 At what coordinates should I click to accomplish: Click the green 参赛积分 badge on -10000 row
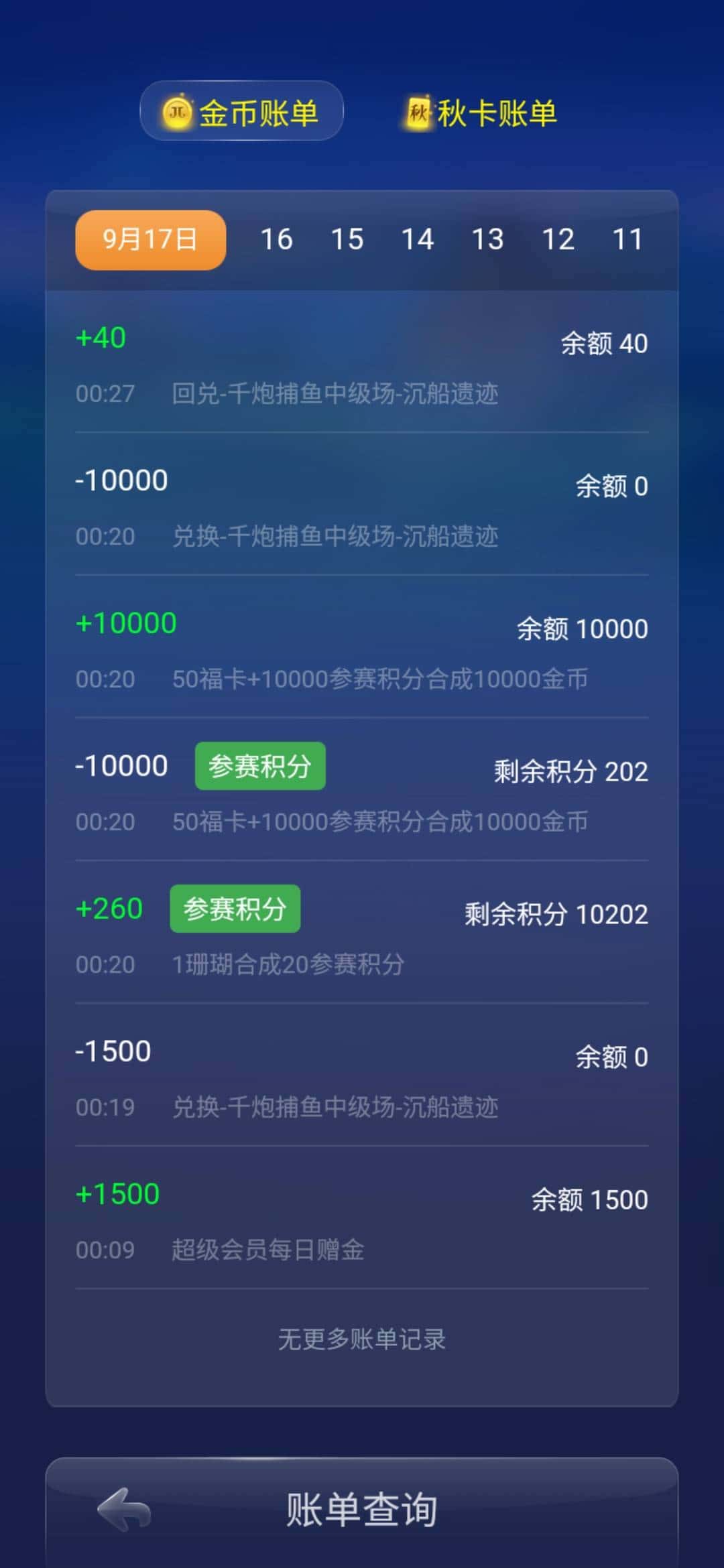coord(260,765)
